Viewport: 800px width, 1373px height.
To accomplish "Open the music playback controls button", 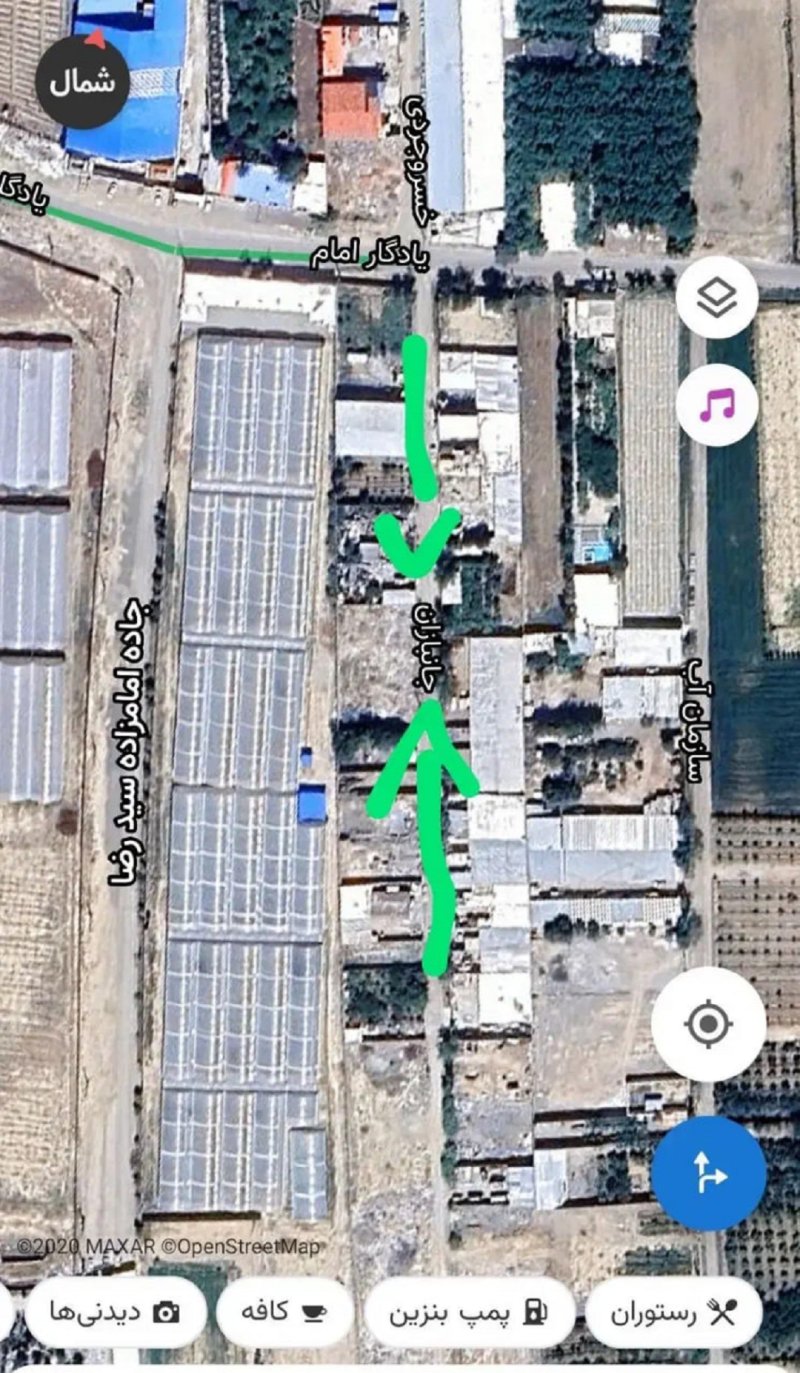I will tap(716, 404).
